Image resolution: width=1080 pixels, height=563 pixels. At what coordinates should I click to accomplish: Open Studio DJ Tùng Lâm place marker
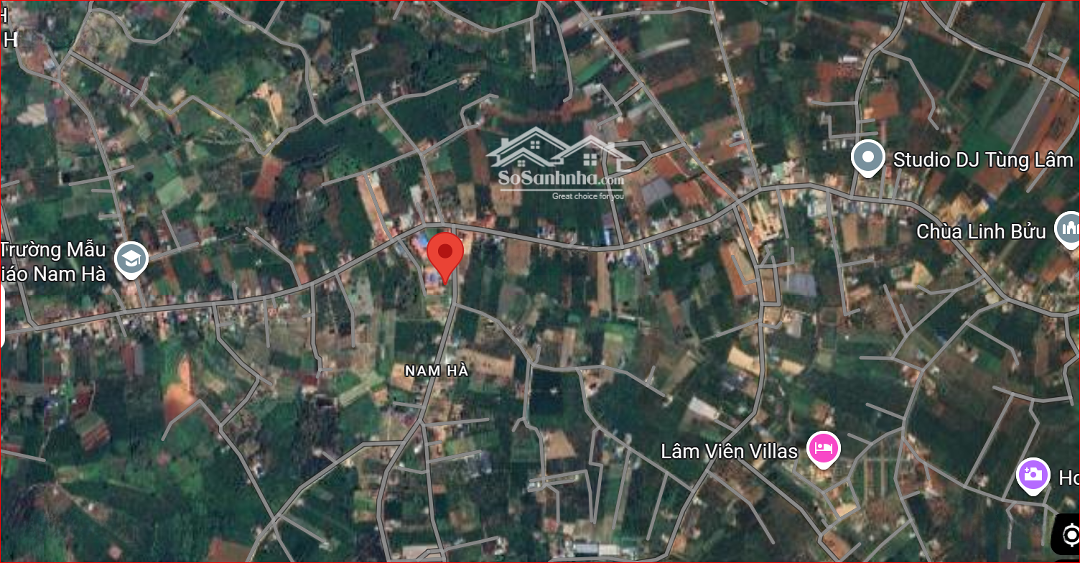(x=868, y=159)
